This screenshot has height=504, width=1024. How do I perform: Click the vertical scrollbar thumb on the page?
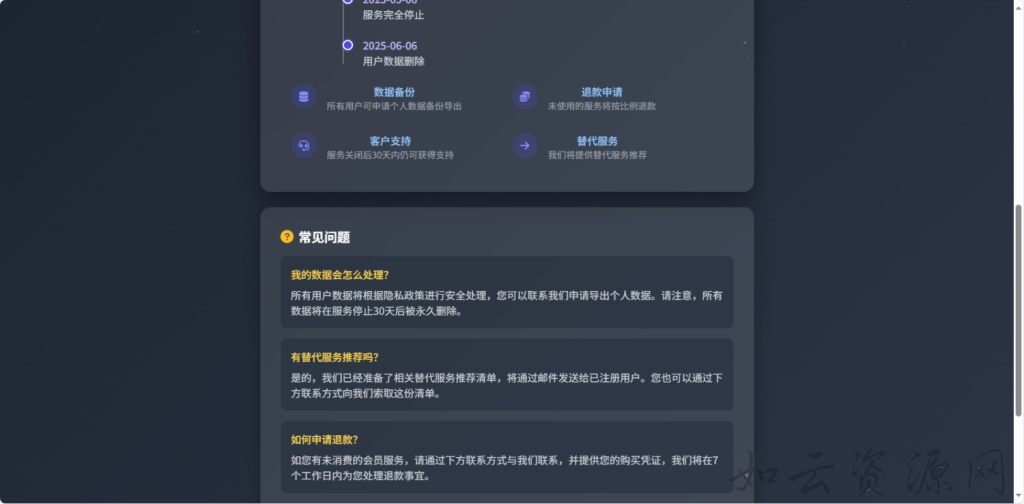point(1018,309)
